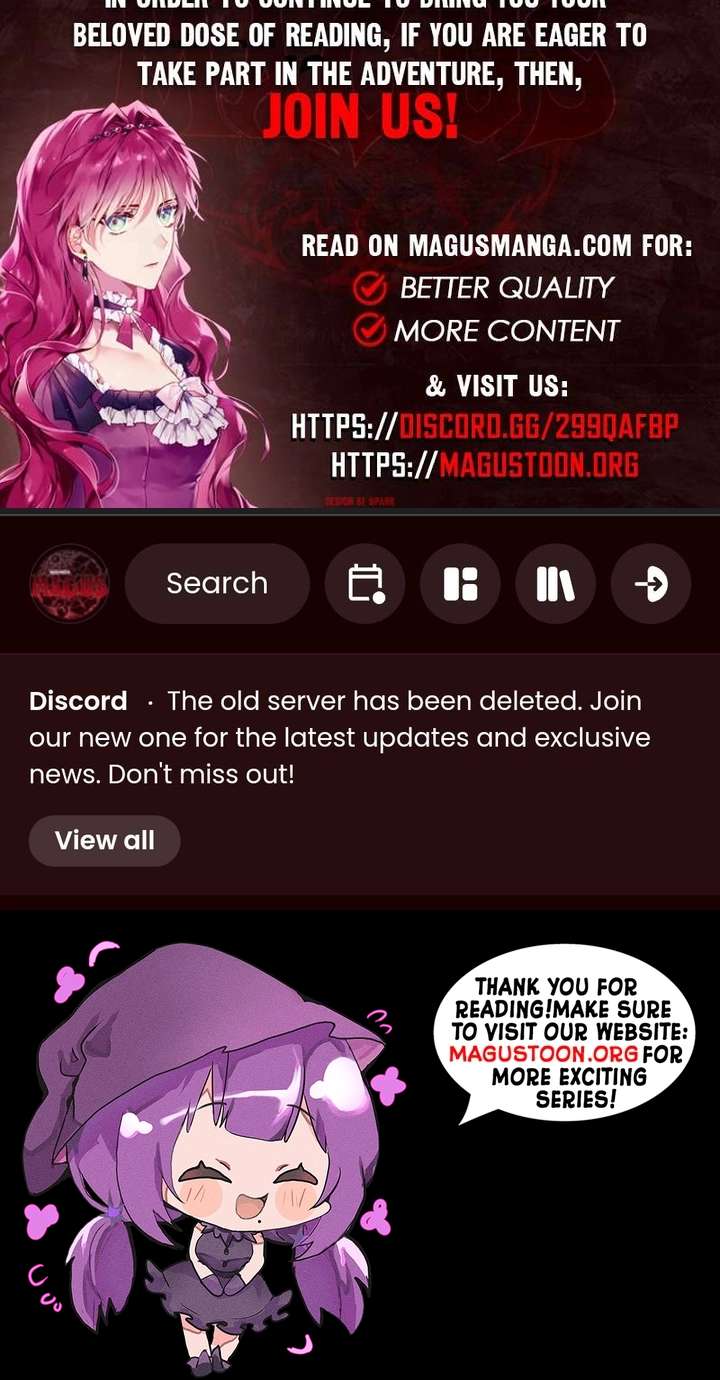720x1380 pixels.
Task: Open the release calendar icon
Action: point(365,584)
